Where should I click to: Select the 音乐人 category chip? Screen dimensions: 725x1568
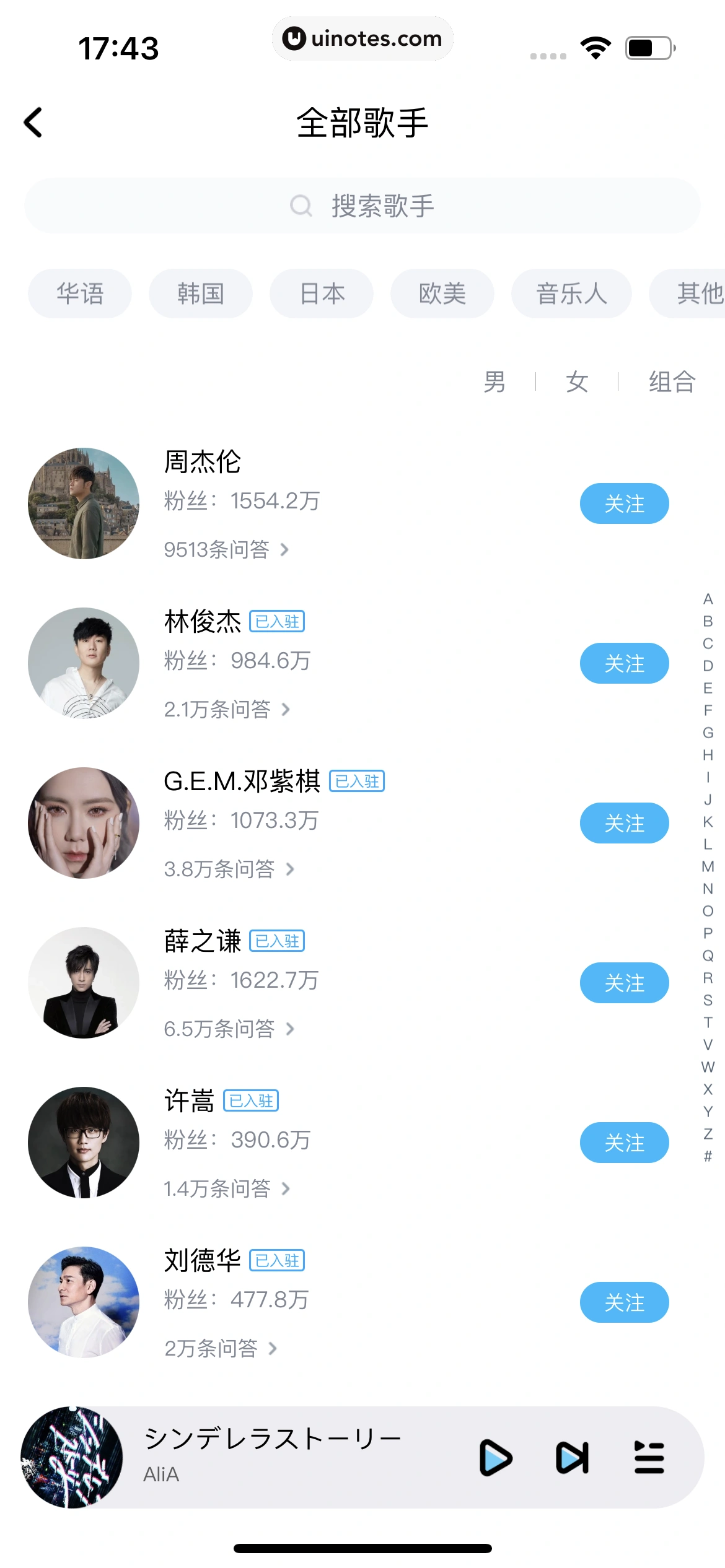click(x=571, y=294)
